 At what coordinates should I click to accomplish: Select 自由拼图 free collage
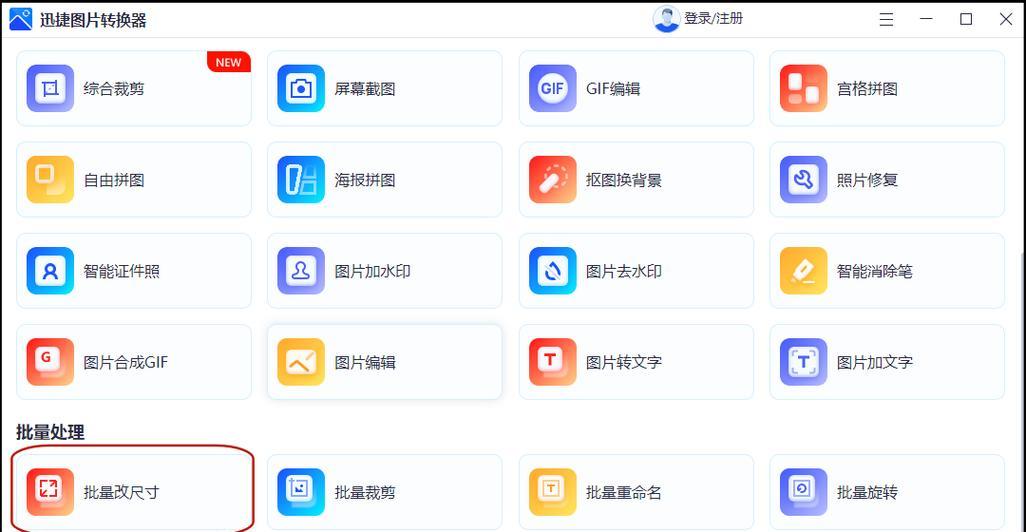click(x=133, y=180)
